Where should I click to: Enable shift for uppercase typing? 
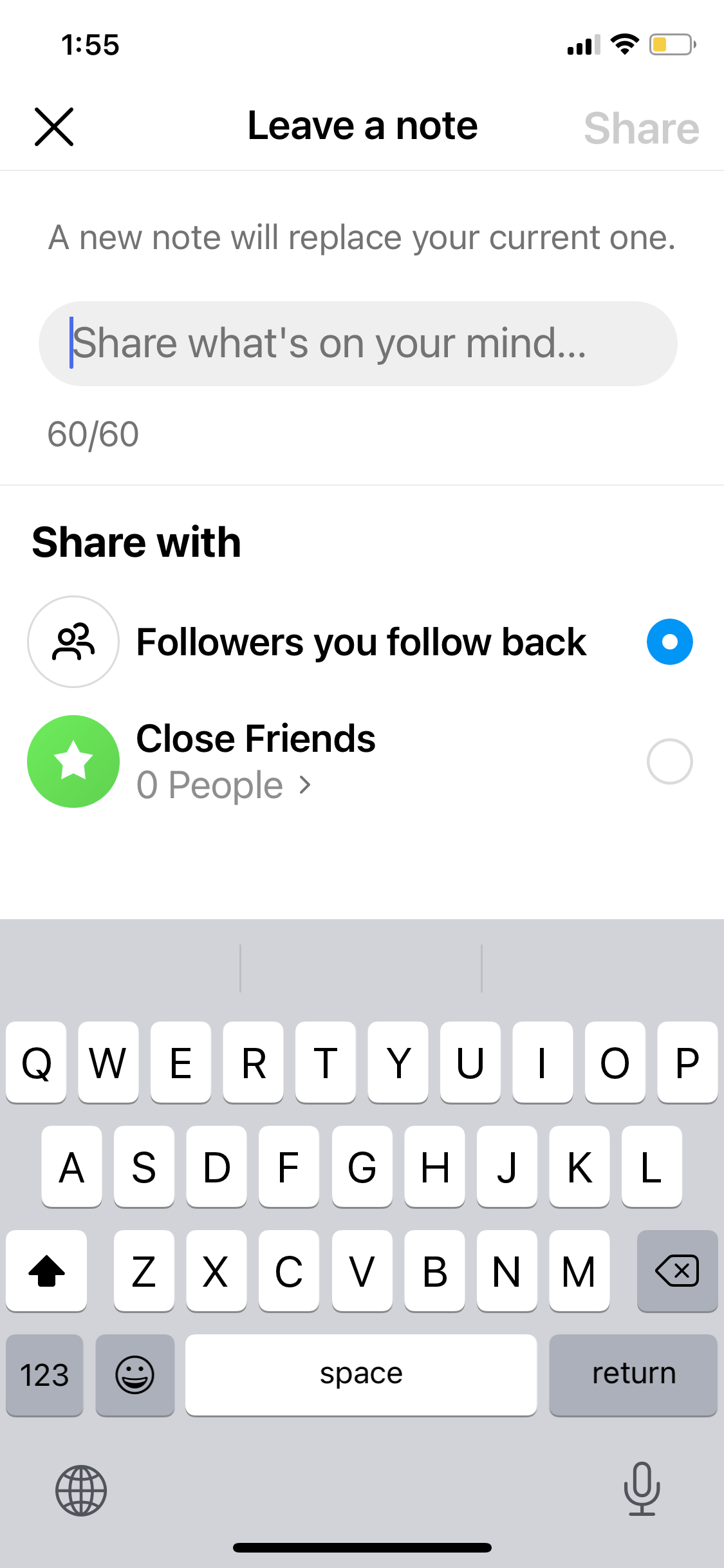pos(46,1271)
